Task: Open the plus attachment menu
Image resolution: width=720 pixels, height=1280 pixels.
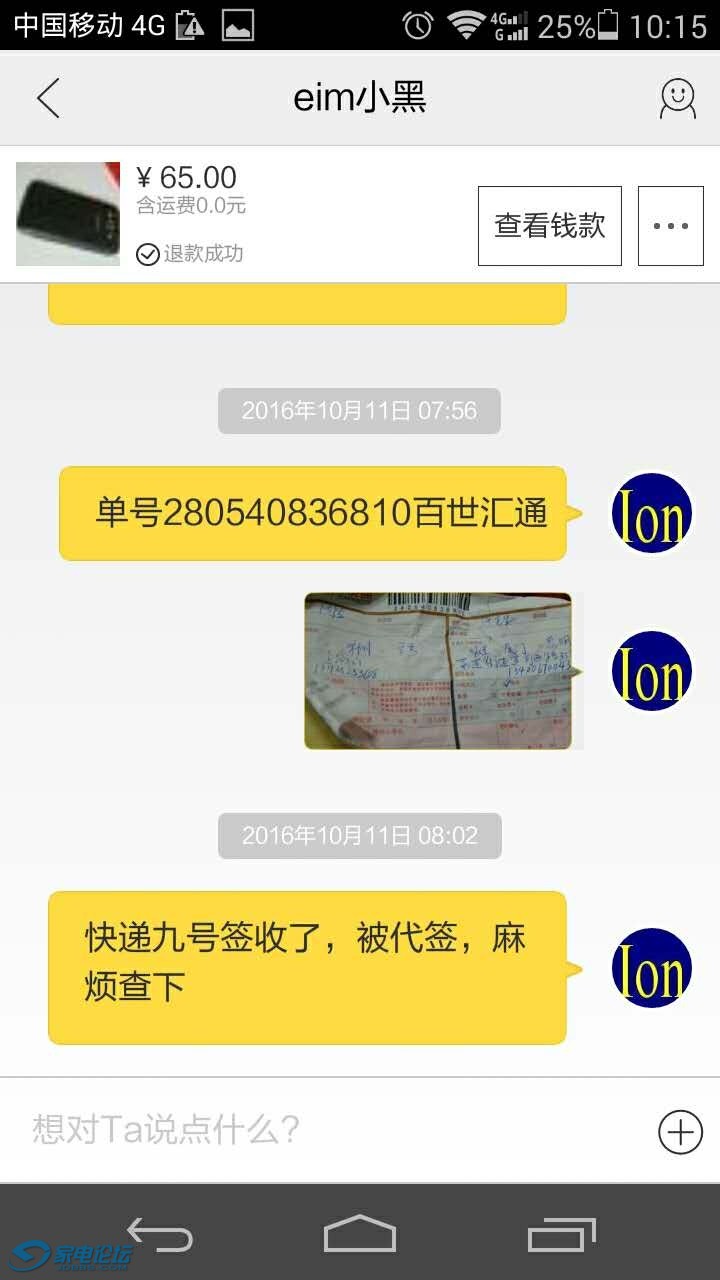Action: pyautogui.click(x=680, y=1132)
